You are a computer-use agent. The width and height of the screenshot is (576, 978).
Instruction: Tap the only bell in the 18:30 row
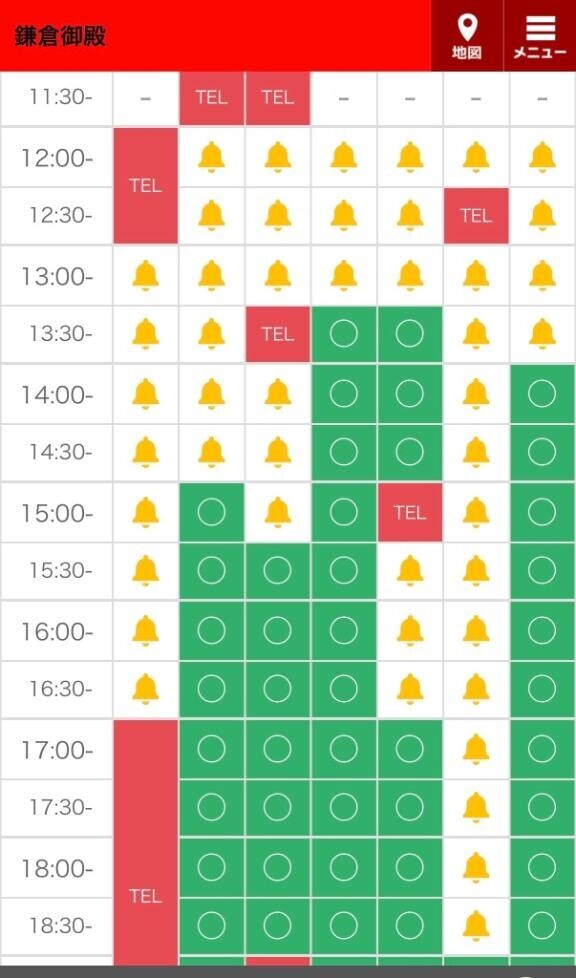pos(476,926)
